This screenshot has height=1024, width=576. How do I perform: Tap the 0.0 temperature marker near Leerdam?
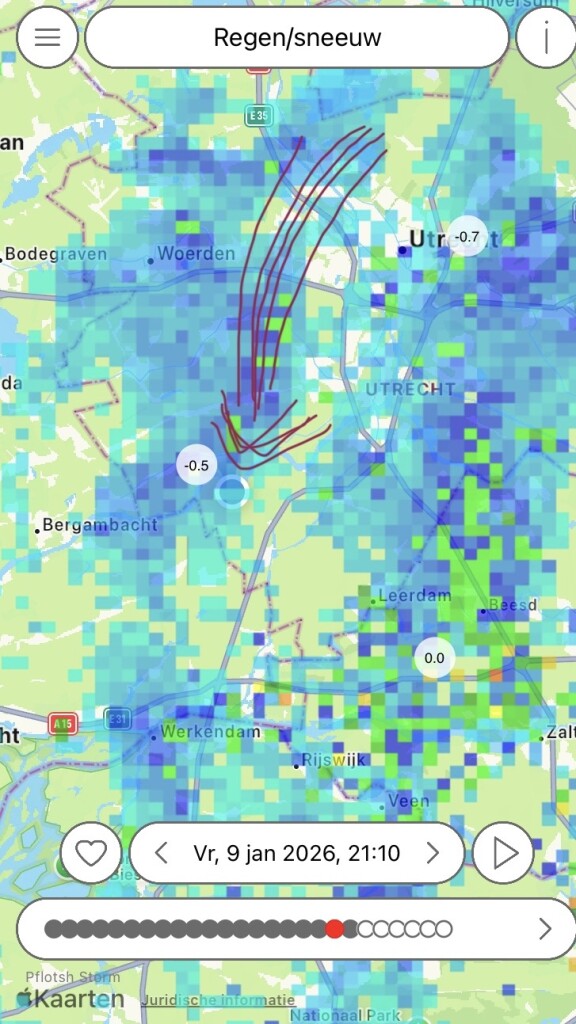tap(434, 658)
